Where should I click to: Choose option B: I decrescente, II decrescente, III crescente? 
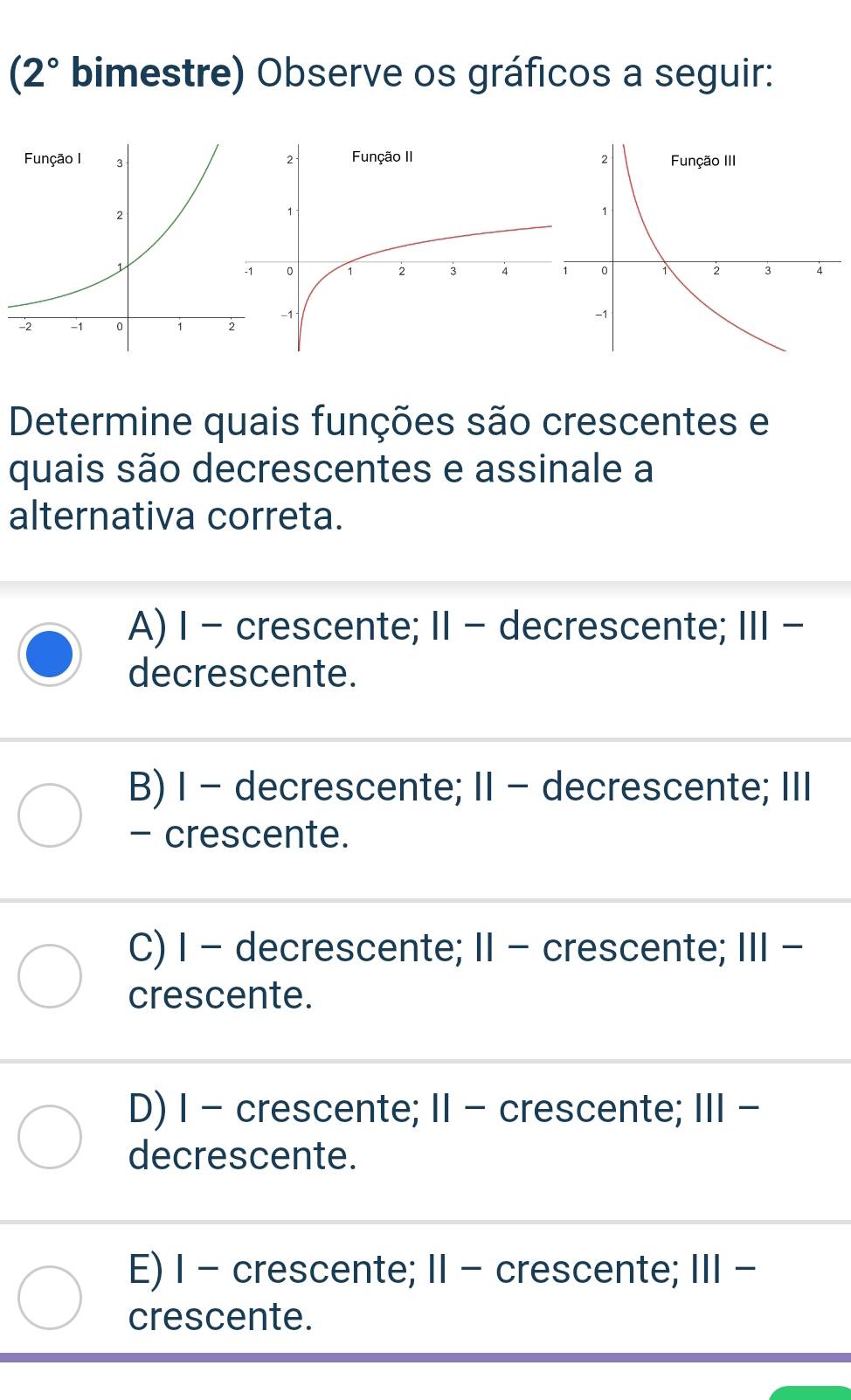click(51, 814)
